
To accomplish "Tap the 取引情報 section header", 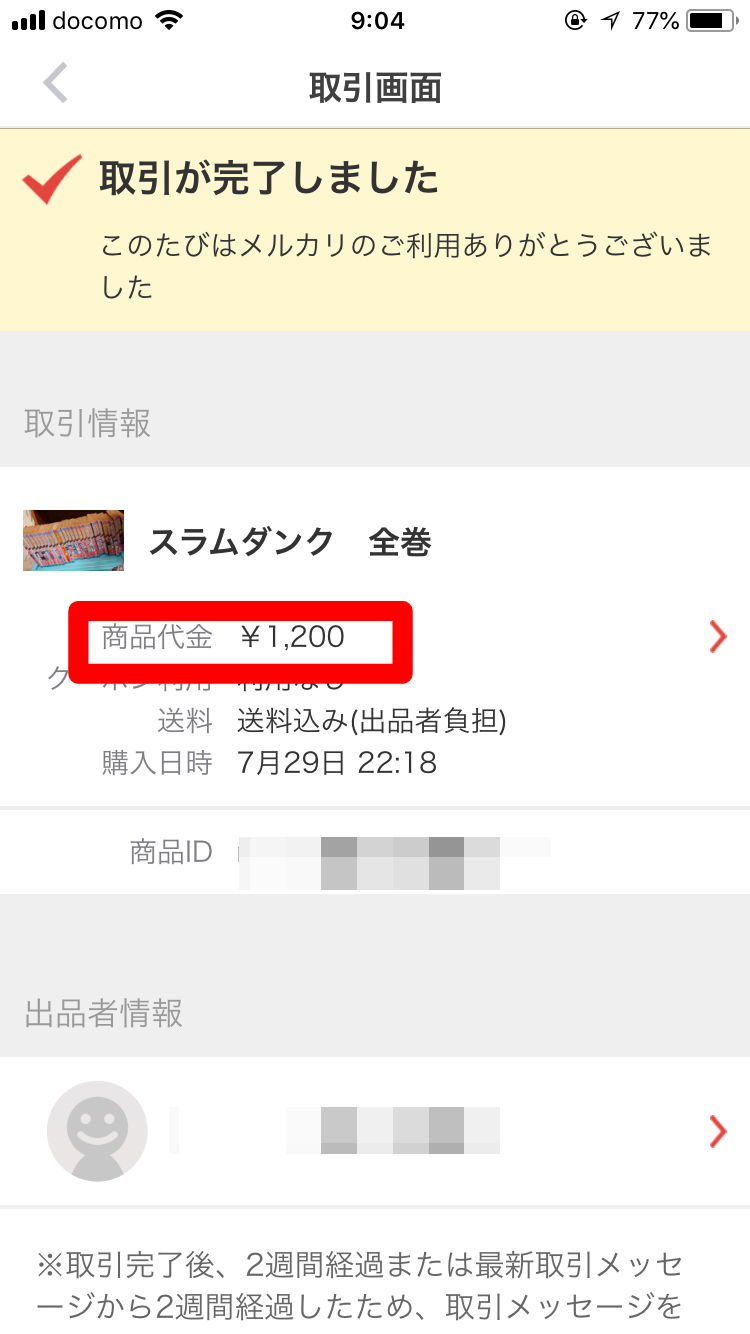I will [x=84, y=424].
